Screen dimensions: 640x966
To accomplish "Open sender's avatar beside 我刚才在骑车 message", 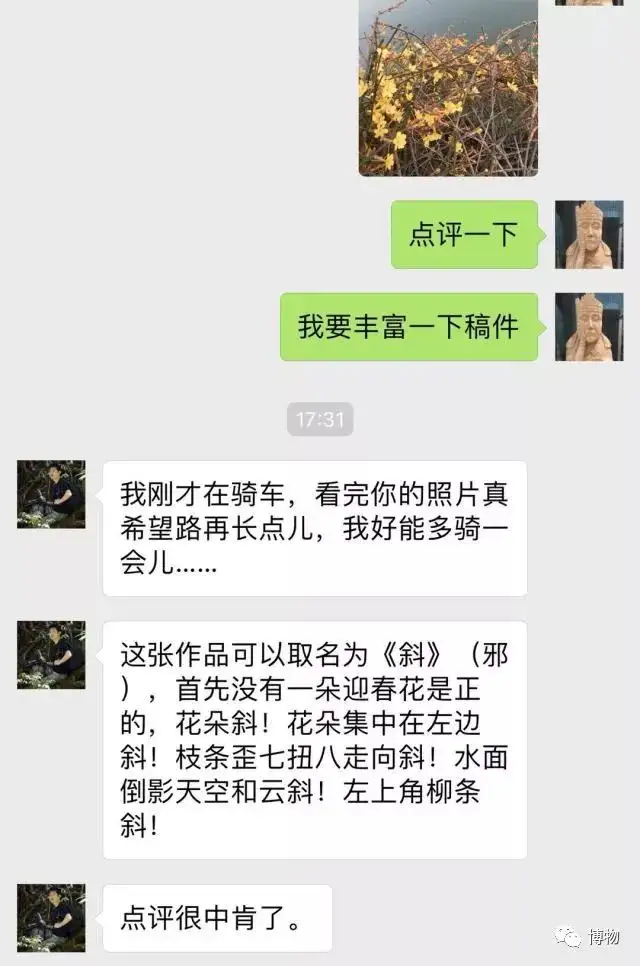I will (x=51, y=494).
